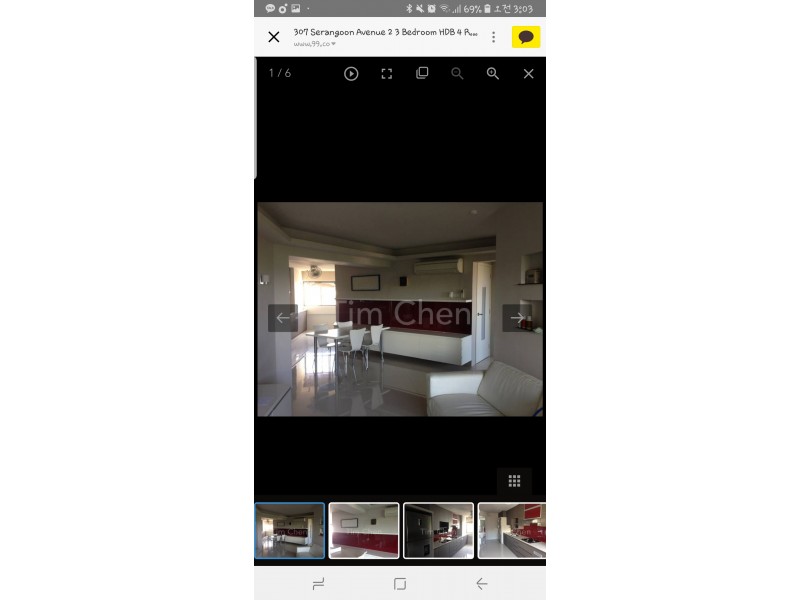Zoom out of the photo
Viewport: 800px width, 600px height.
[x=457, y=73]
